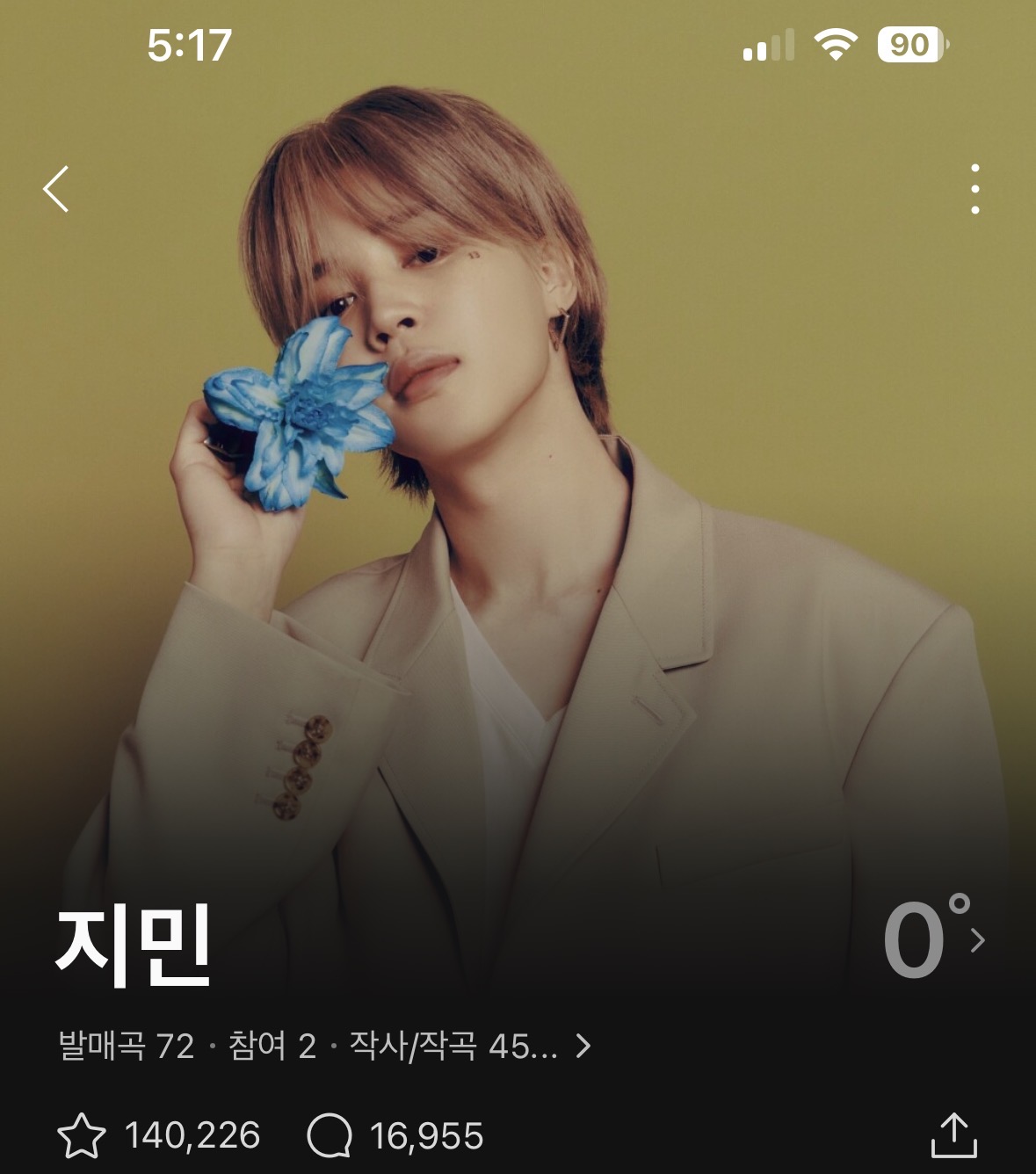Go back using the back arrow

(56, 189)
